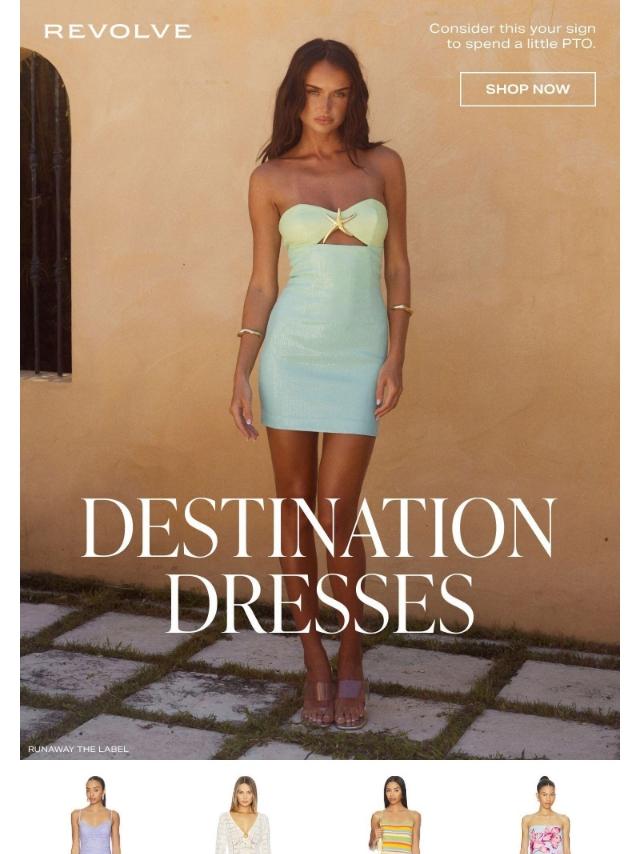Screen dimensions: 640x854
Task: Open the pink floral top product
Action: tap(545, 818)
